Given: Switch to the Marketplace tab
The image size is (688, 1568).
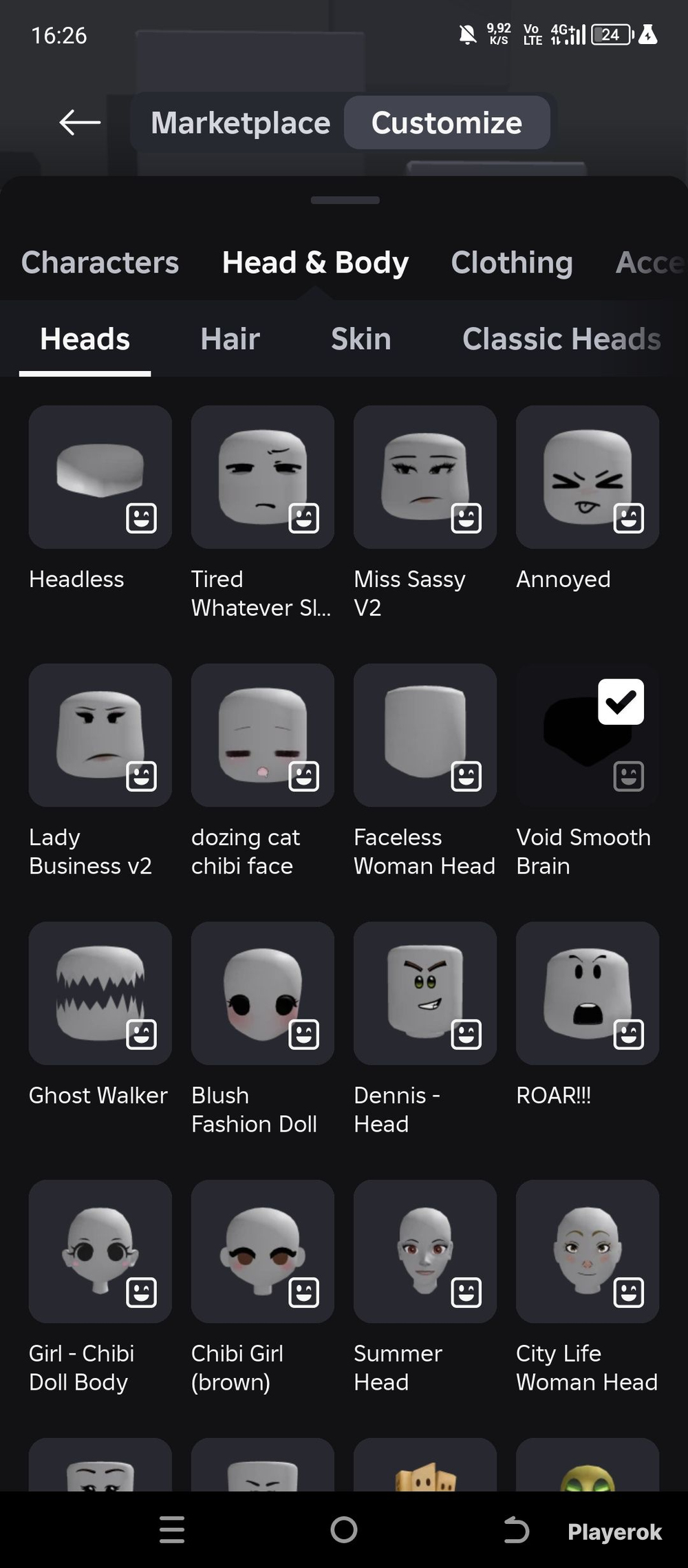Looking at the screenshot, I should pyautogui.click(x=240, y=123).
